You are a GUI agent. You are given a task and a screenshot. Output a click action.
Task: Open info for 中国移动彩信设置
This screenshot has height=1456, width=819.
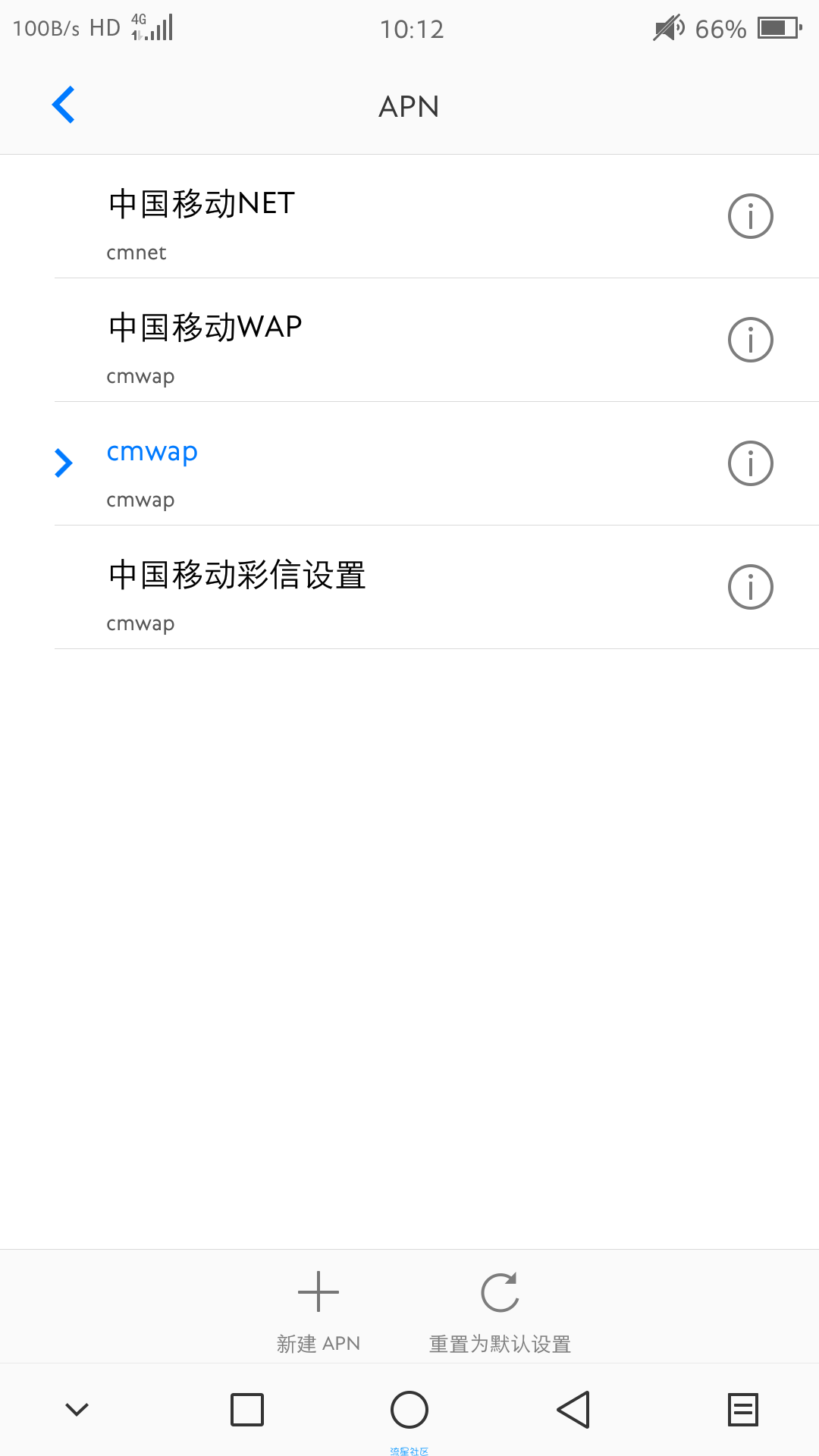750,588
